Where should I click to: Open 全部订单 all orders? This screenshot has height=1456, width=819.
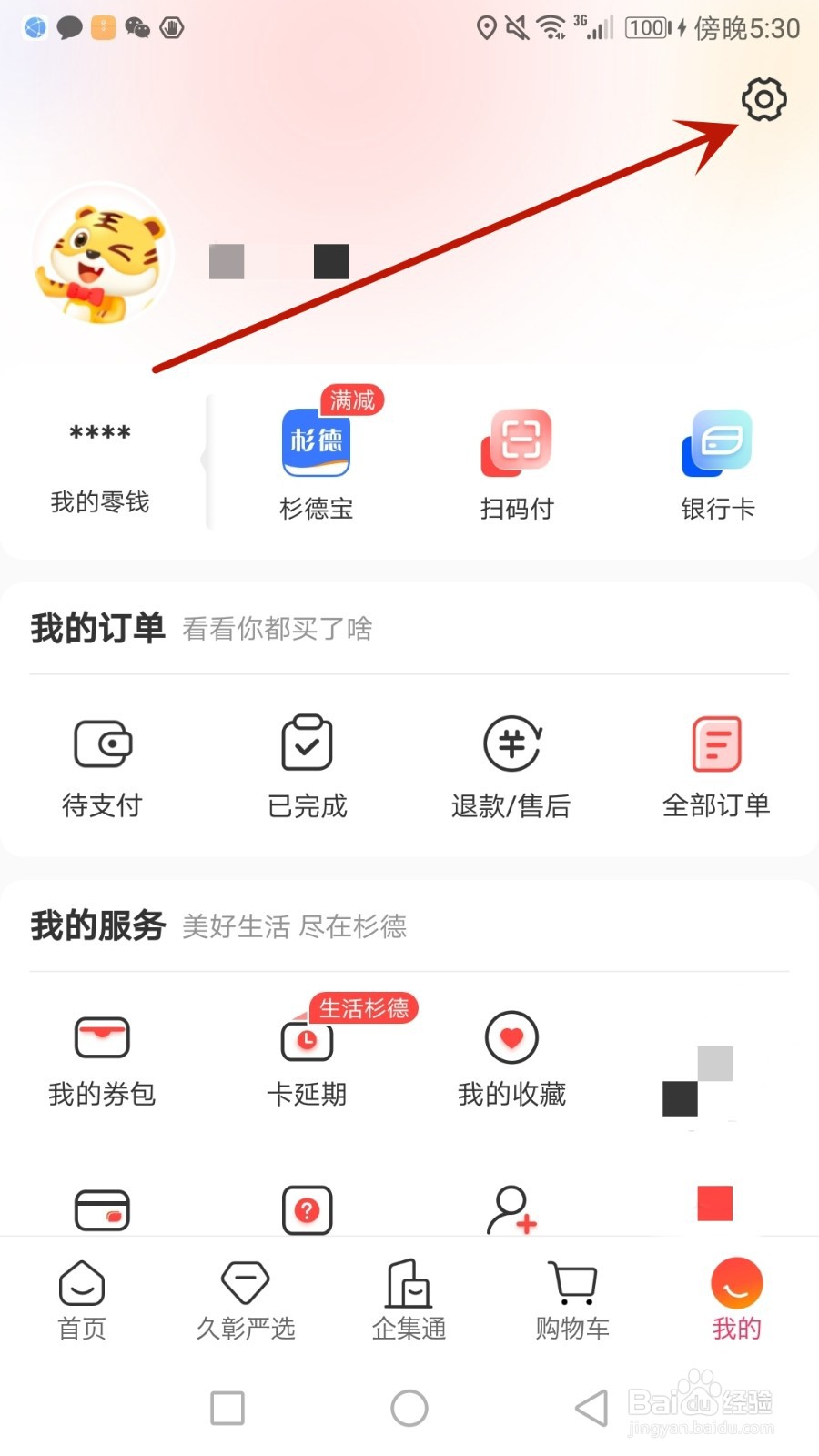(716, 764)
